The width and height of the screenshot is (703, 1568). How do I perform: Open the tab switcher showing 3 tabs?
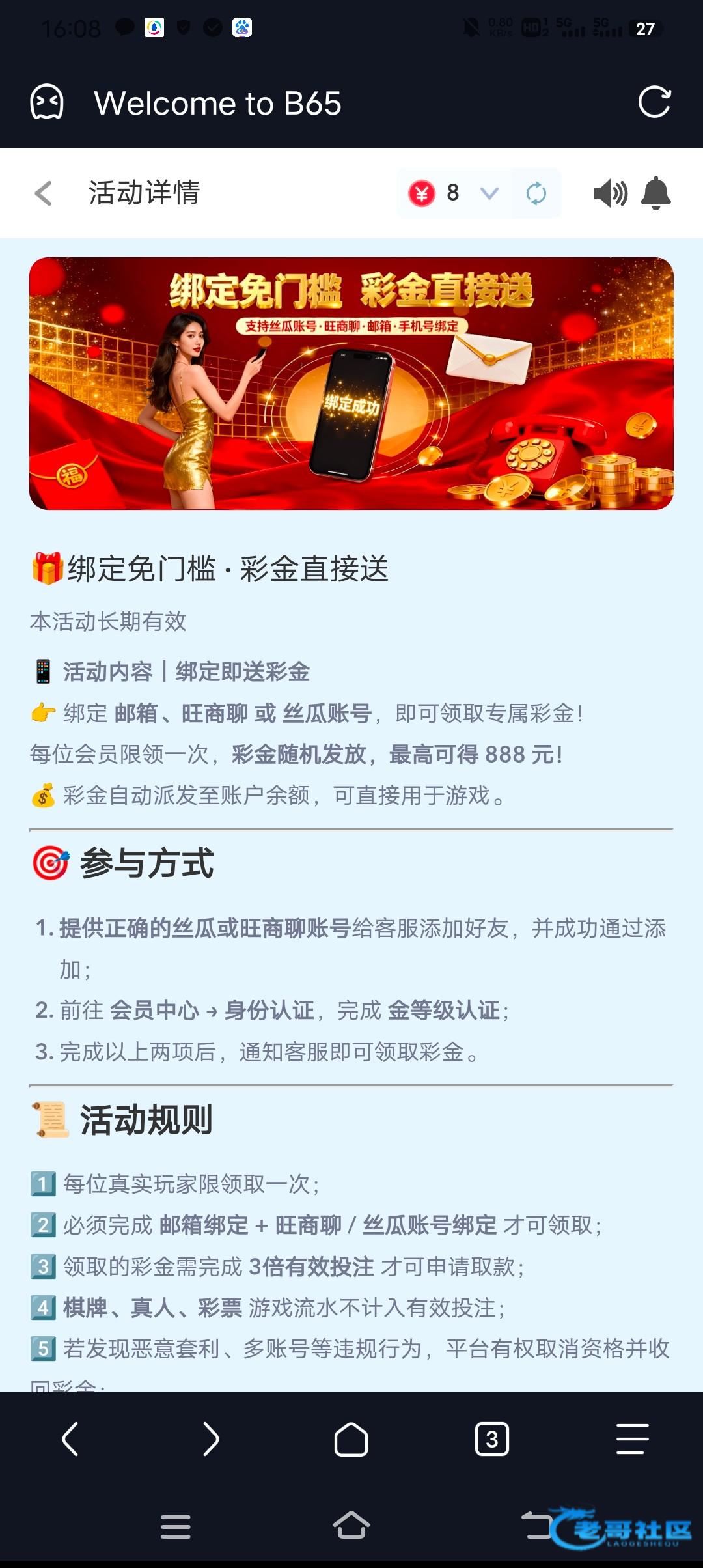click(x=492, y=1439)
